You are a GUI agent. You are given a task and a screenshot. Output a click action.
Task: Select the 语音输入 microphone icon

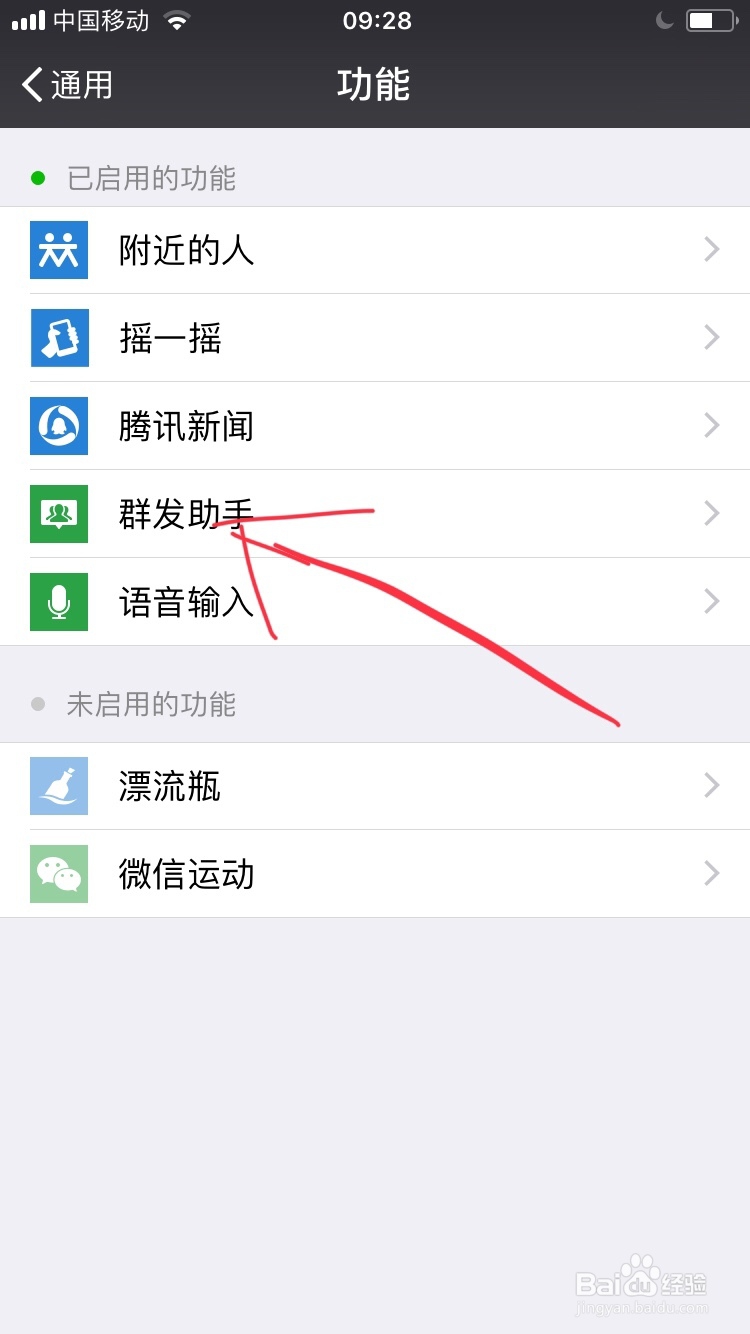click(x=59, y=601)
